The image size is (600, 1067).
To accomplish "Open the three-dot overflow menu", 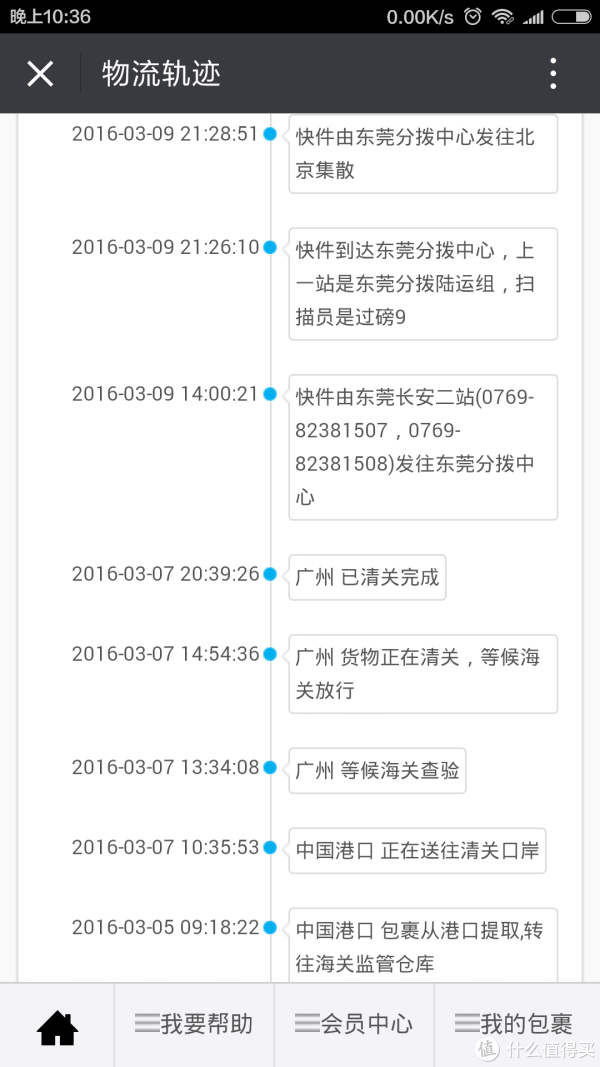I will [x=553, y=73].
